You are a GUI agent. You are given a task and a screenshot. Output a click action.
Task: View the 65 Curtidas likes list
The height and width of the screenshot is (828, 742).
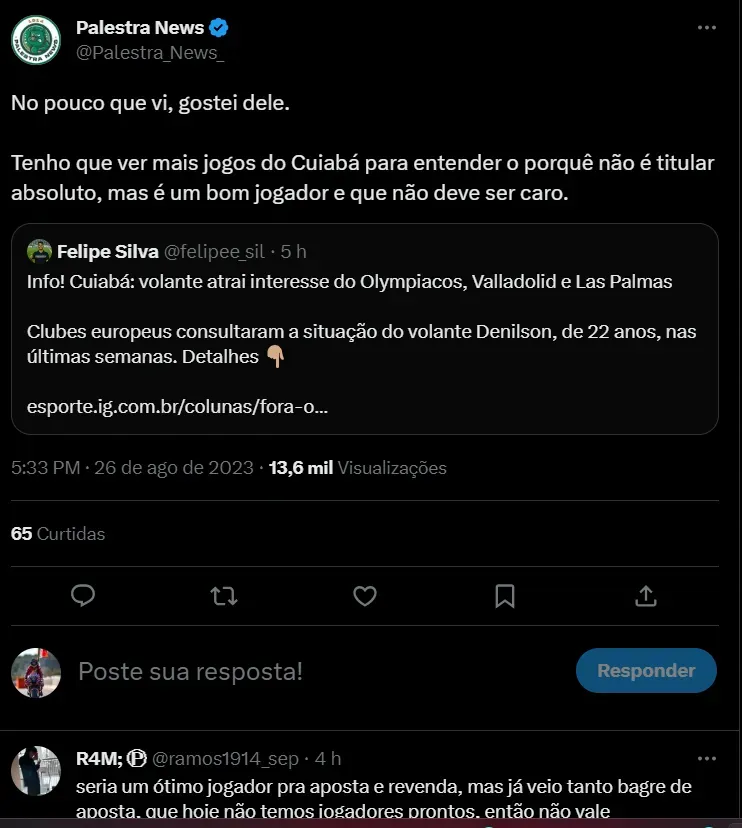point(58,534)
